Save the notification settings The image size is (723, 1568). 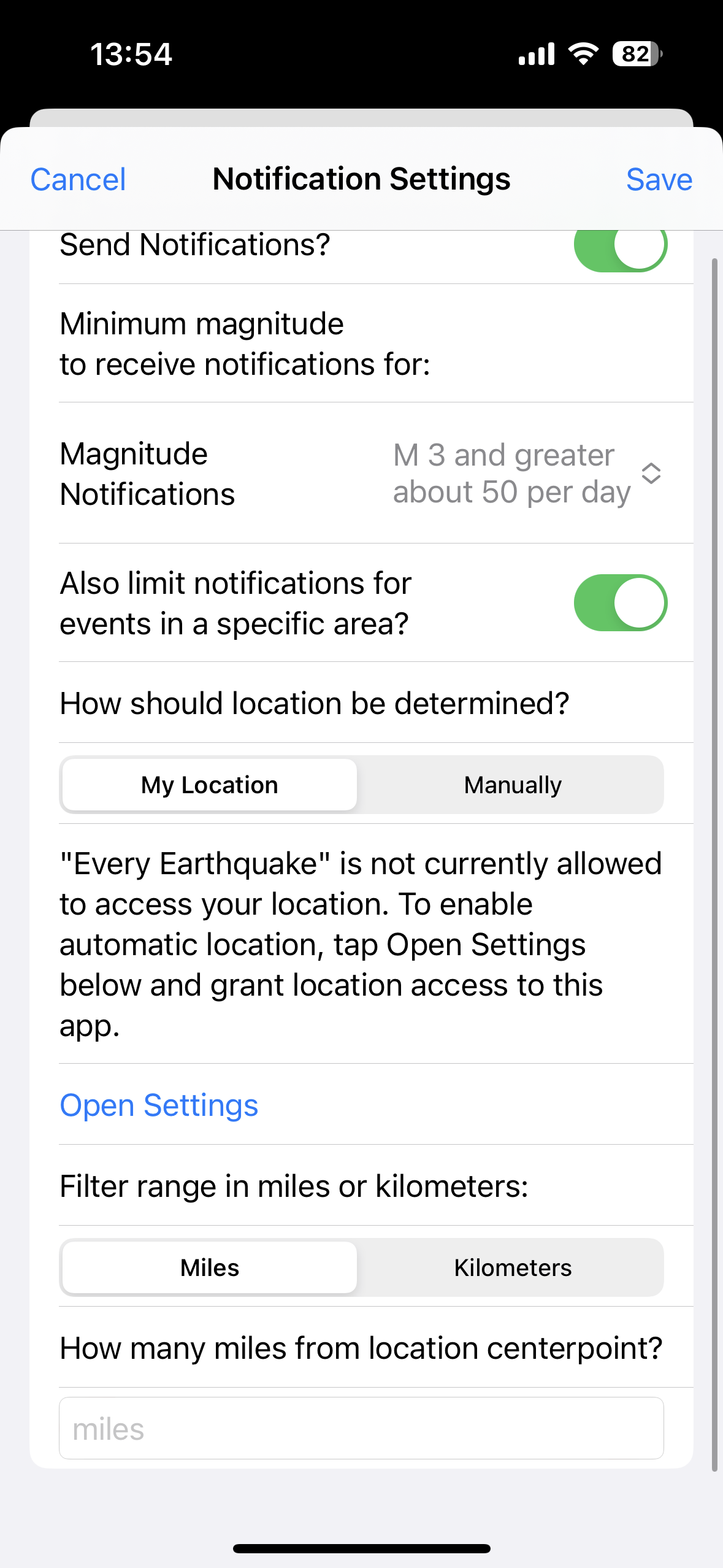[659, 180]
